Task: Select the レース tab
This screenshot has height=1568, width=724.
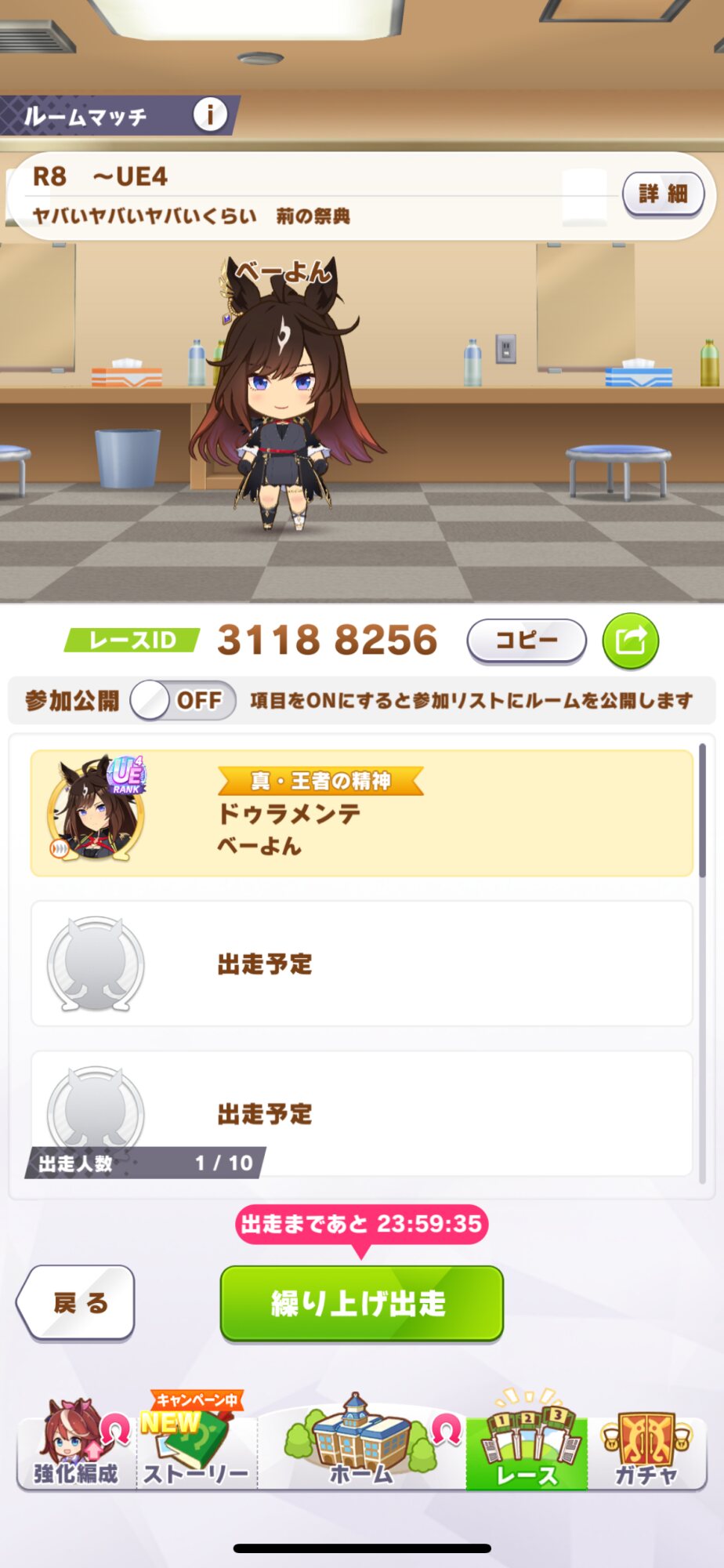Action: point(527,1444)
